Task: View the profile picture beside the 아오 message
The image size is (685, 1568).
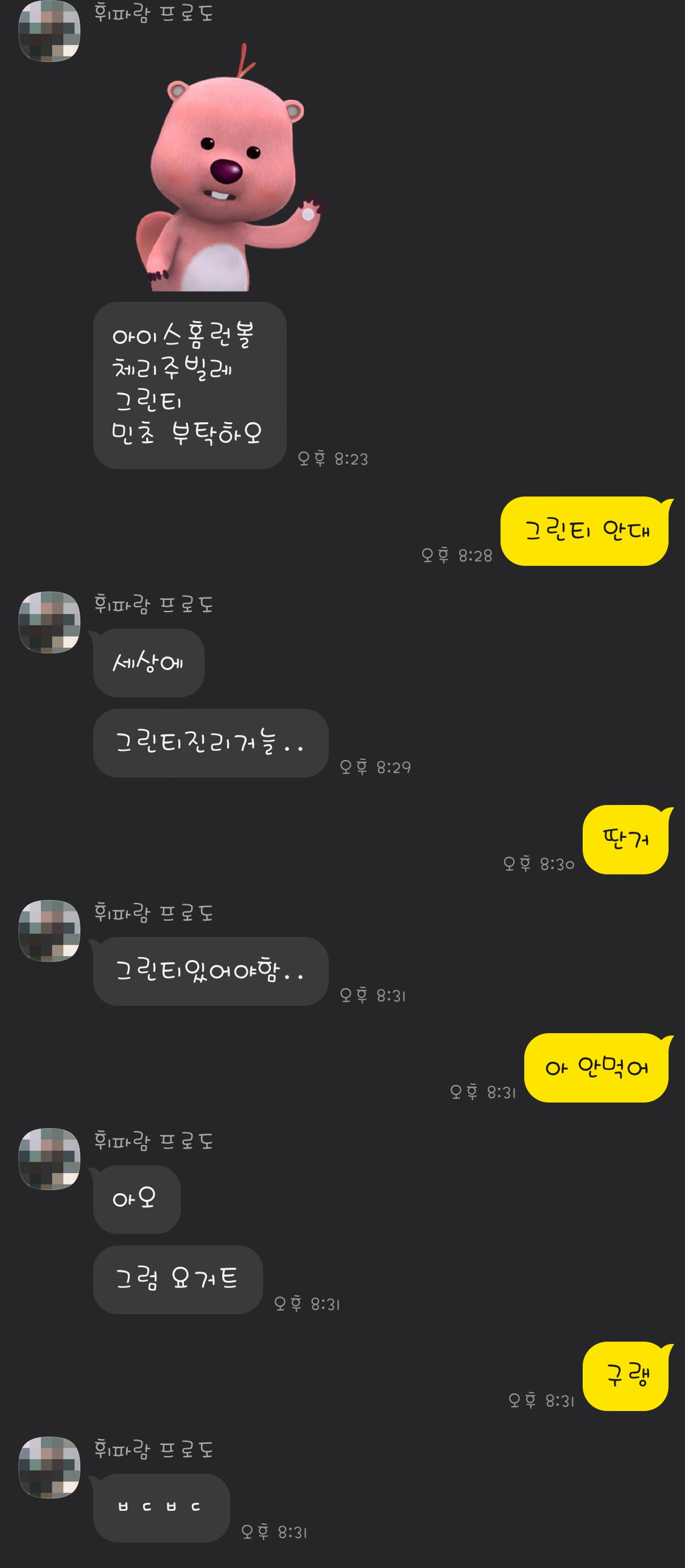Action: tap(49, 1159)
